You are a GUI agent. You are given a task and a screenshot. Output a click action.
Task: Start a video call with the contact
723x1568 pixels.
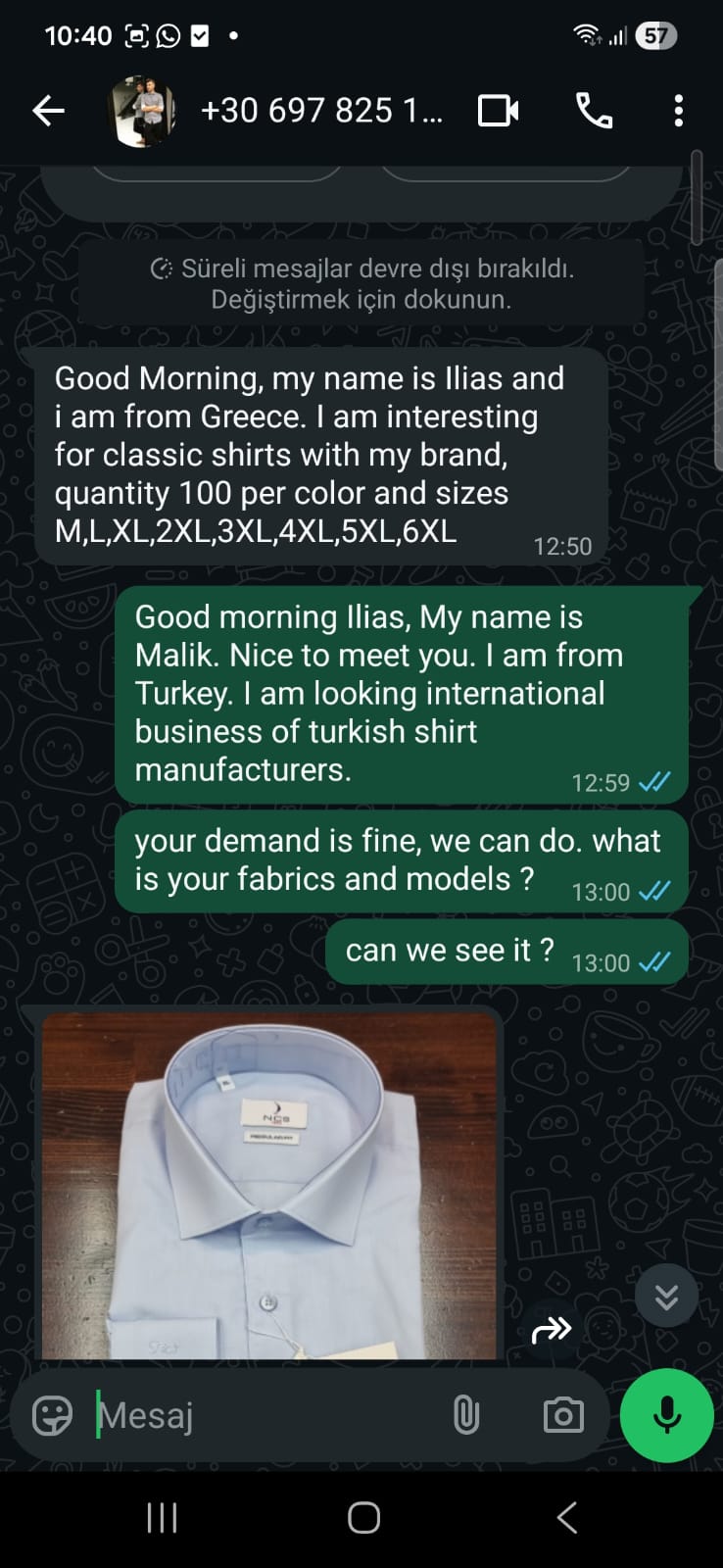coord(497,111)
